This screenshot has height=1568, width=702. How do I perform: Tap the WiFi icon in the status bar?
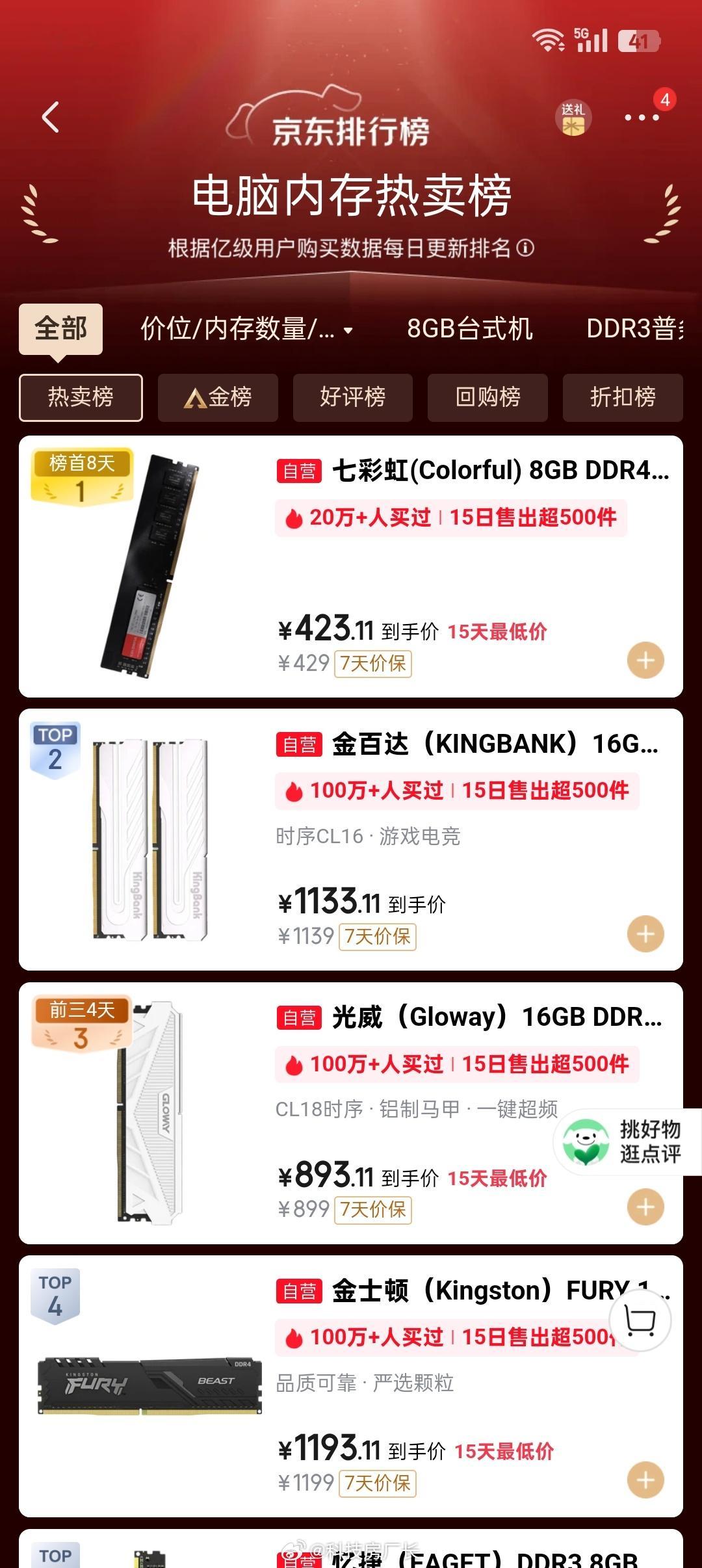(x=548, y=40)
